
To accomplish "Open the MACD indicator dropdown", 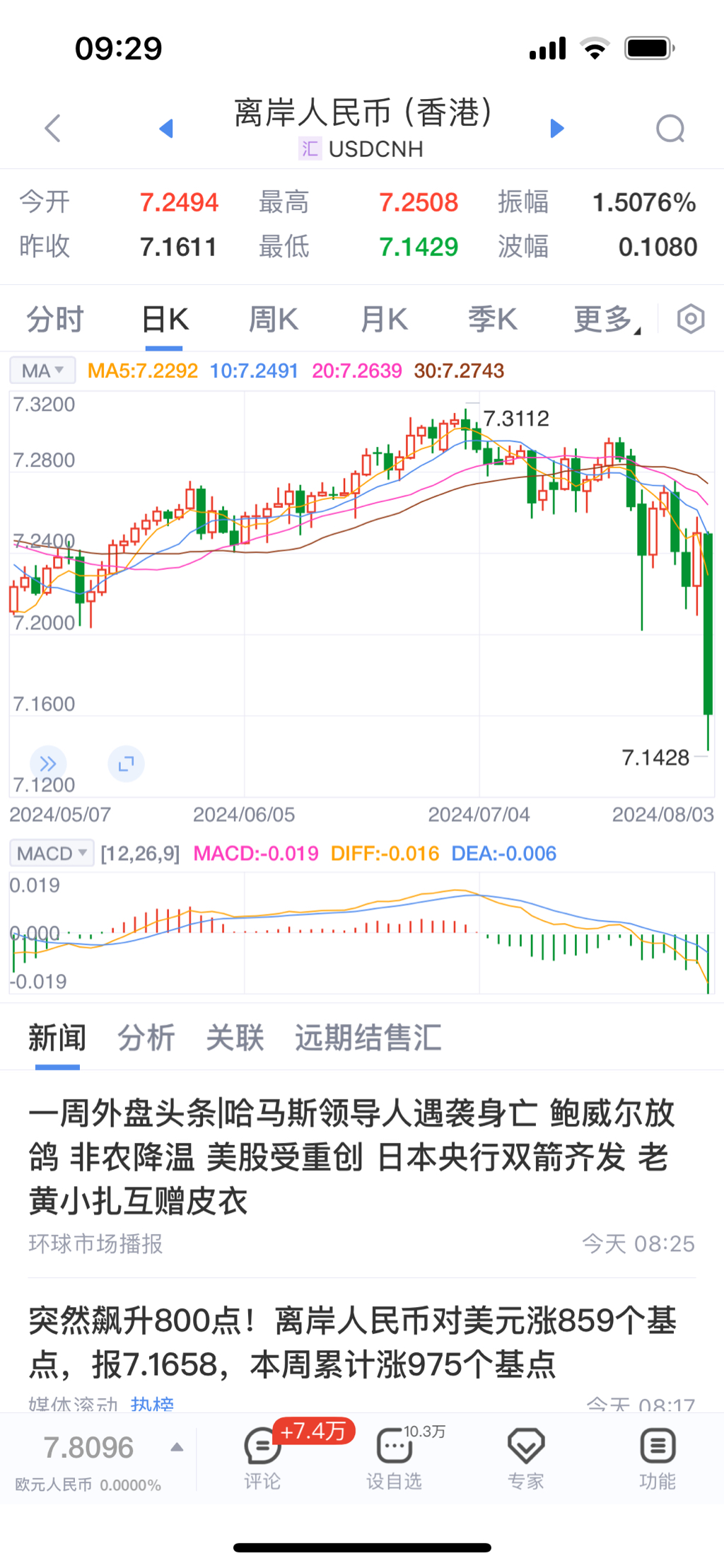I will tap(52, 853).
